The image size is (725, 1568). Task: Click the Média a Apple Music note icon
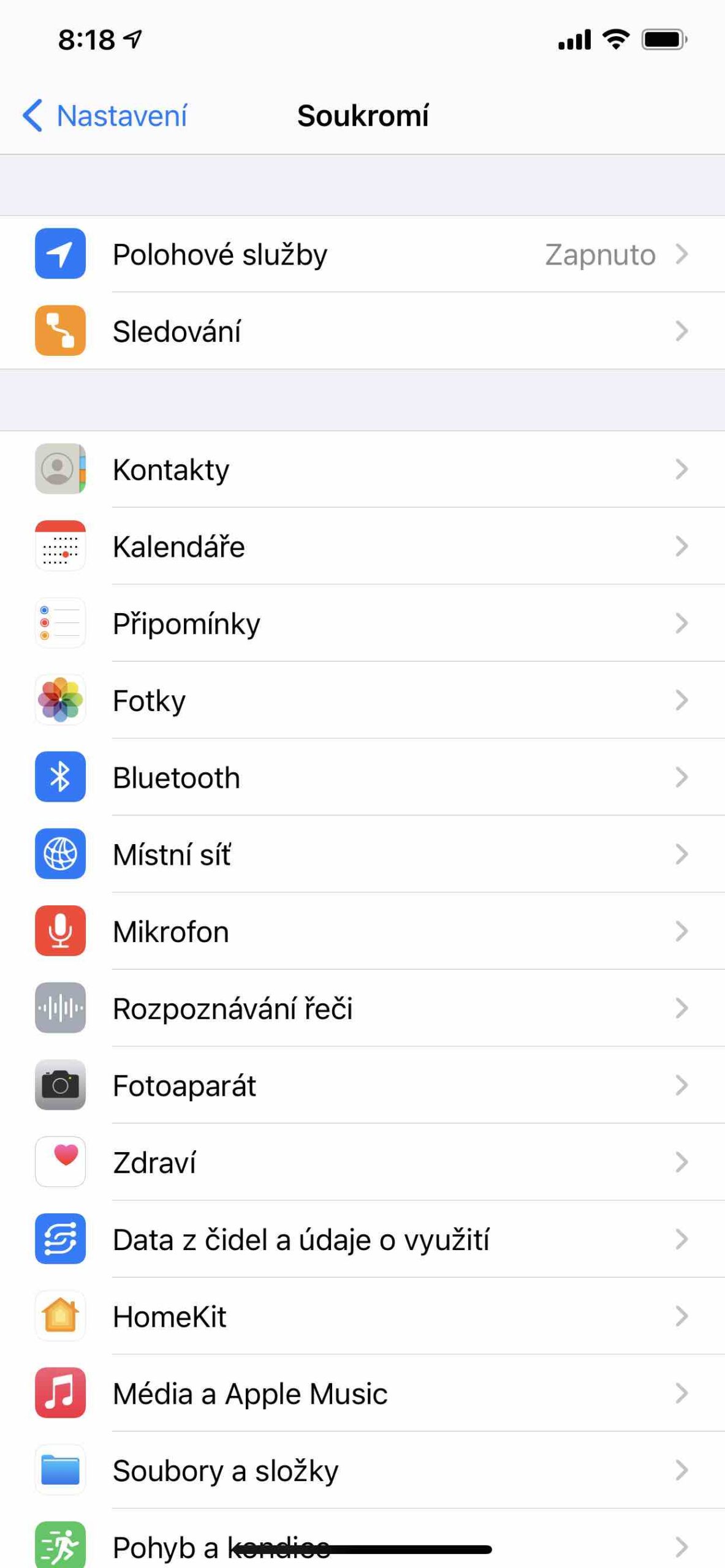[x=60, y=1393]
